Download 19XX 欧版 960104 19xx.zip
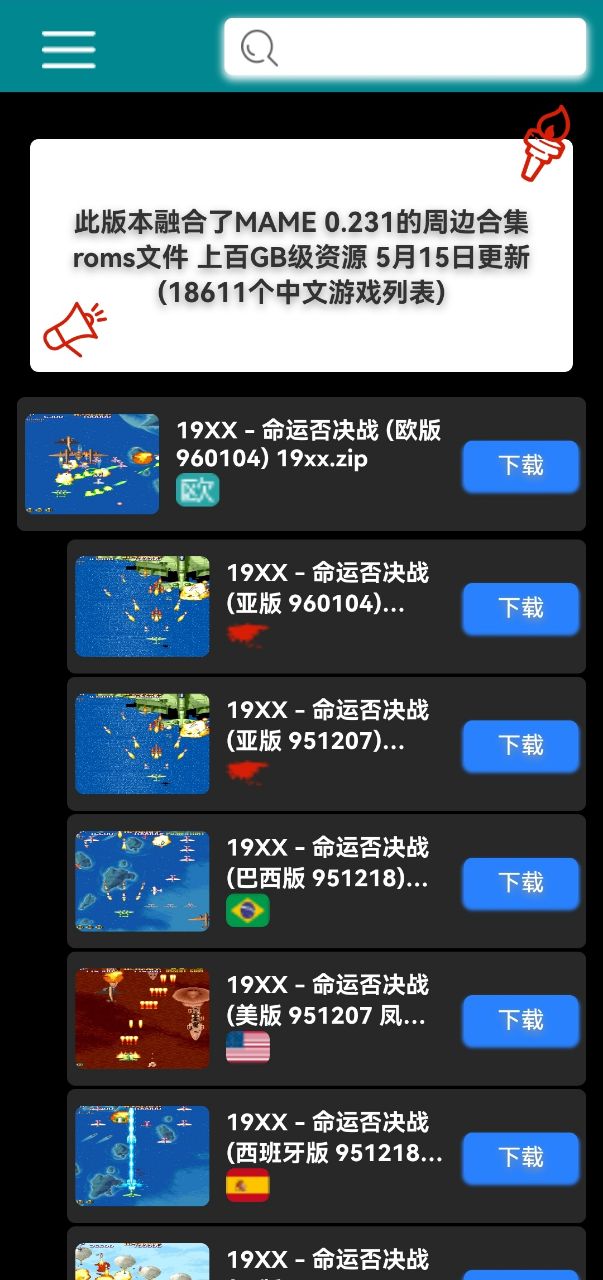The image size is (603, 1280). pos(520,465)
